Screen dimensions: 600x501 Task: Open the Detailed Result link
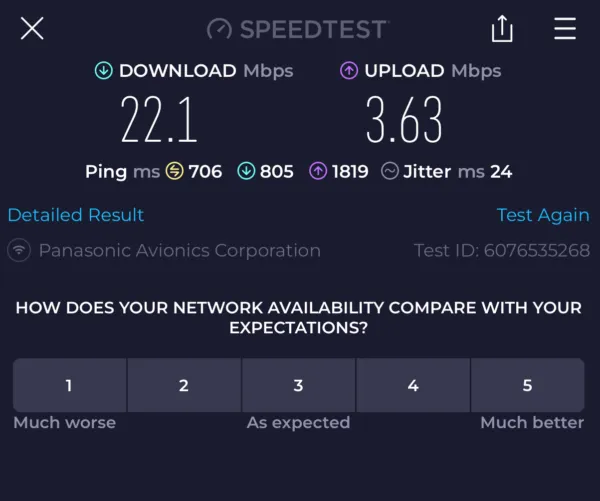pyautogui.click(x=76, y=215)
